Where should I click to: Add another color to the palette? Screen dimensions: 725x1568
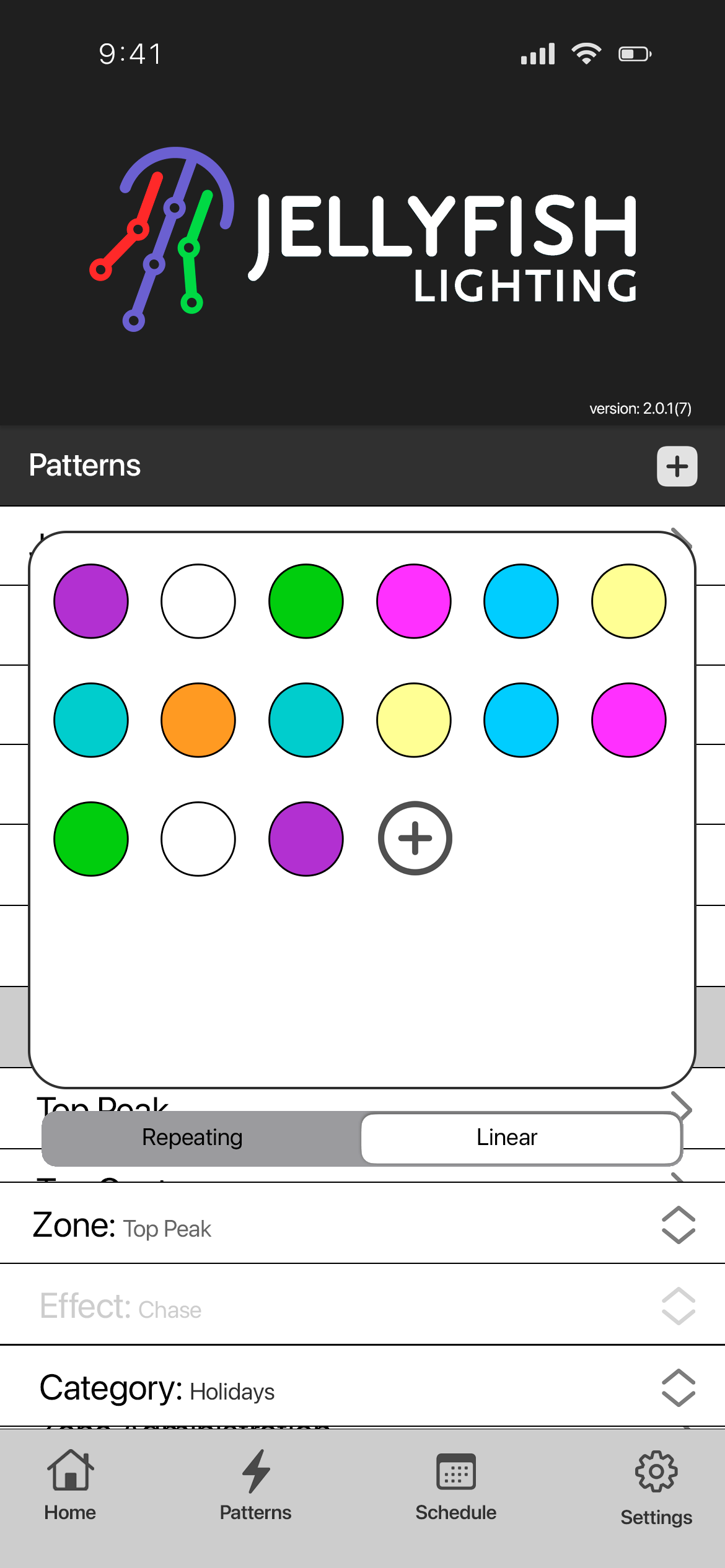point(415,838)
